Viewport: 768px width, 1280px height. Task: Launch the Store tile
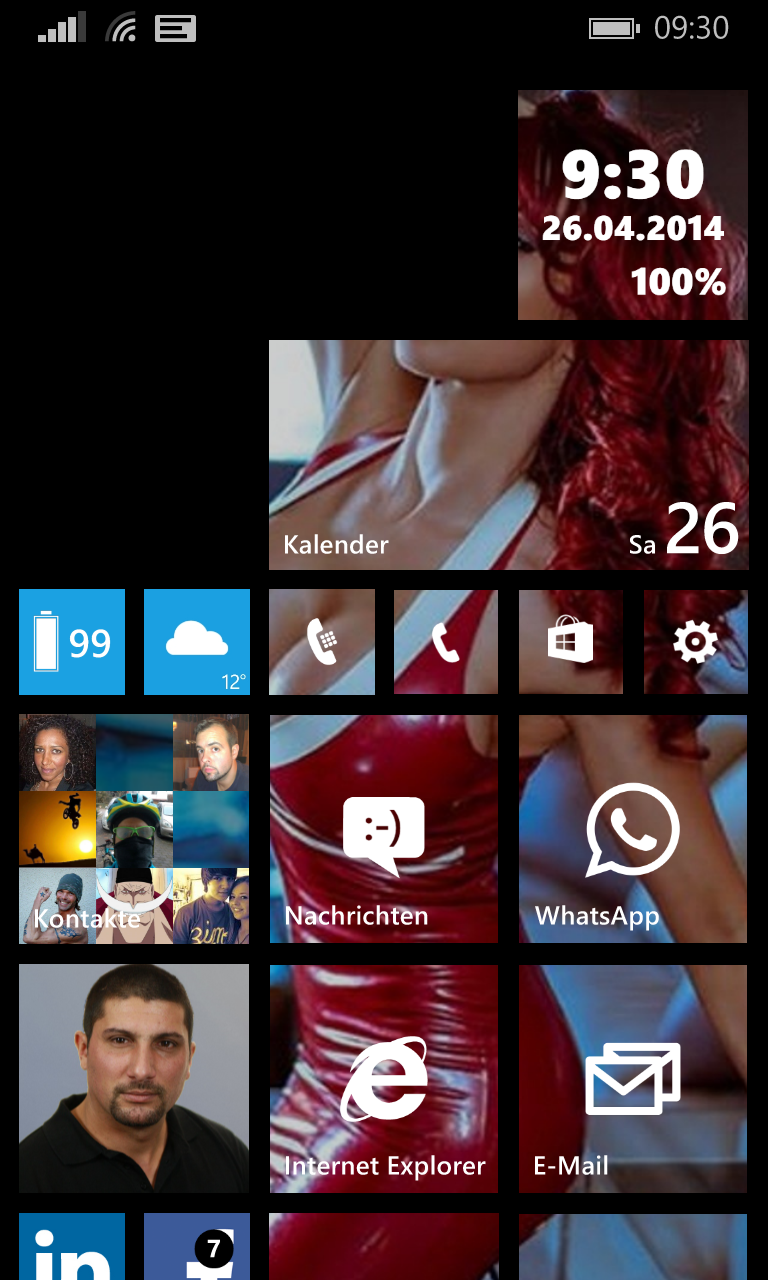pos(571,642)
